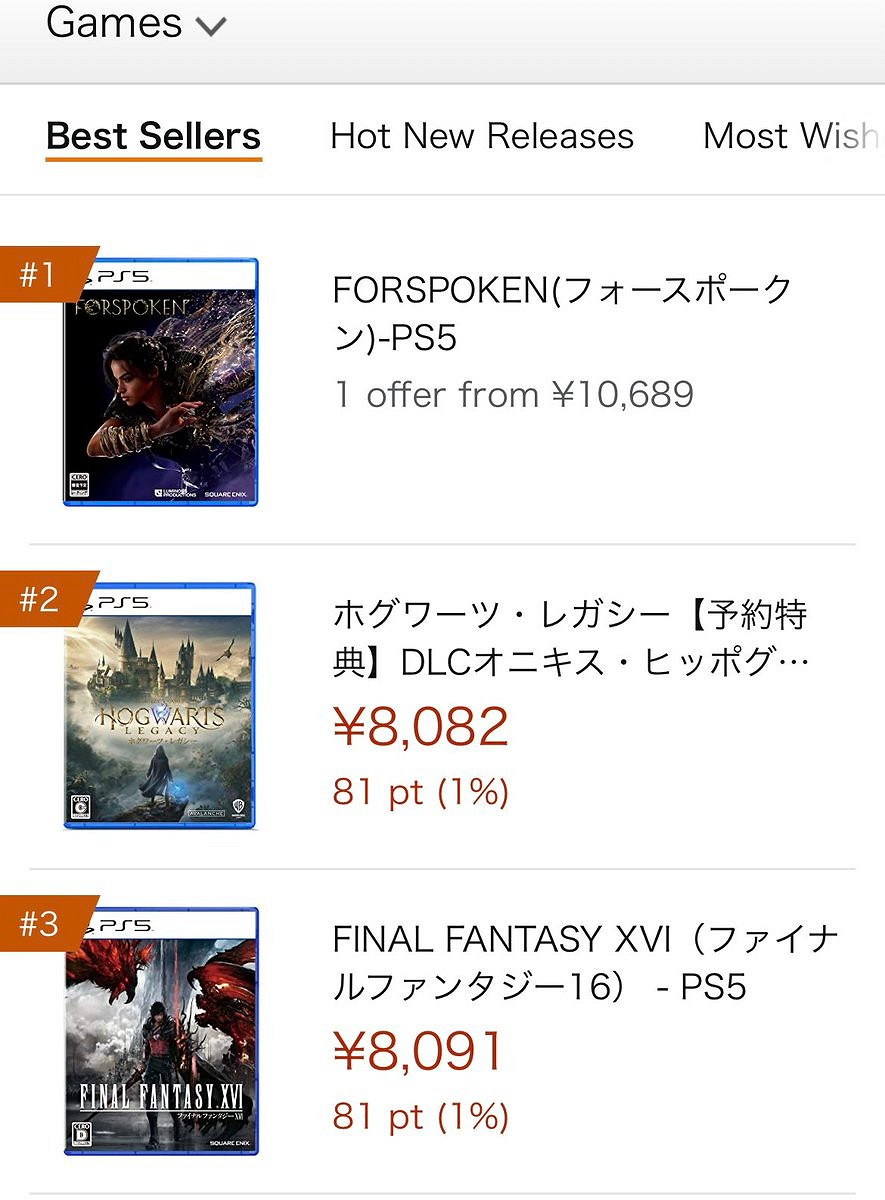Click the Hogwarts Legacy ¥8,082 price
Image resolution: width=885 pixels, height=1200 pixels.
point(418,728)
